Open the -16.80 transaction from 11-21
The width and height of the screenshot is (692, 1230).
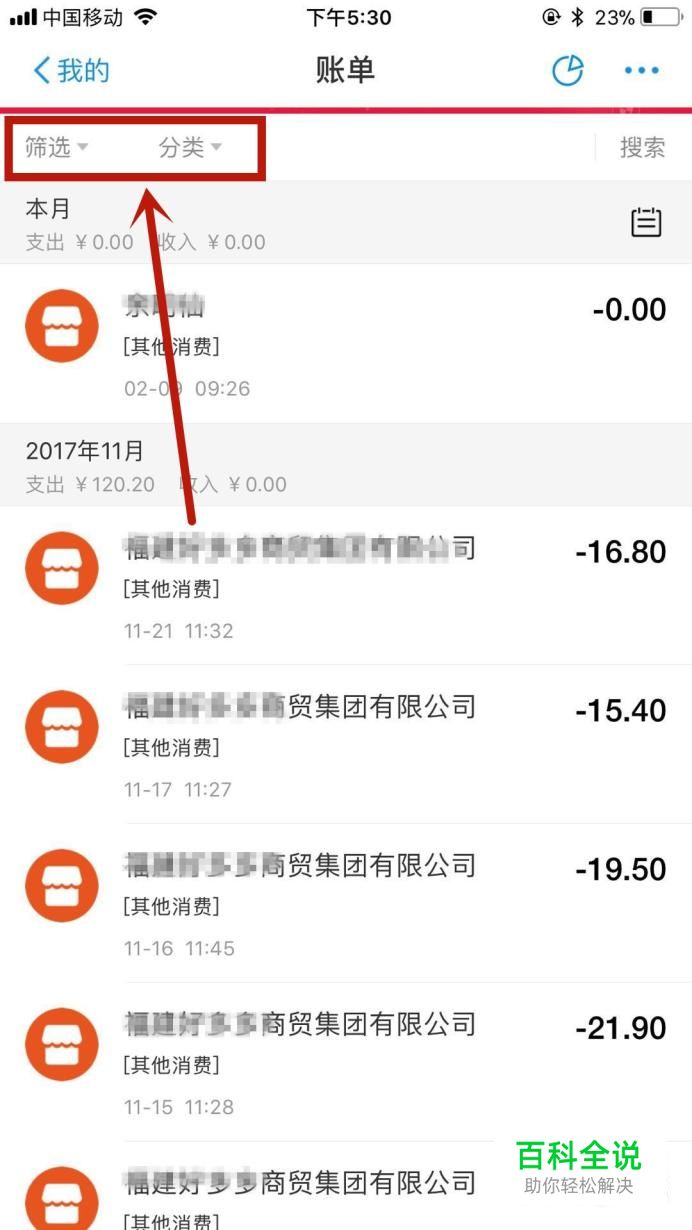[346, 585]
